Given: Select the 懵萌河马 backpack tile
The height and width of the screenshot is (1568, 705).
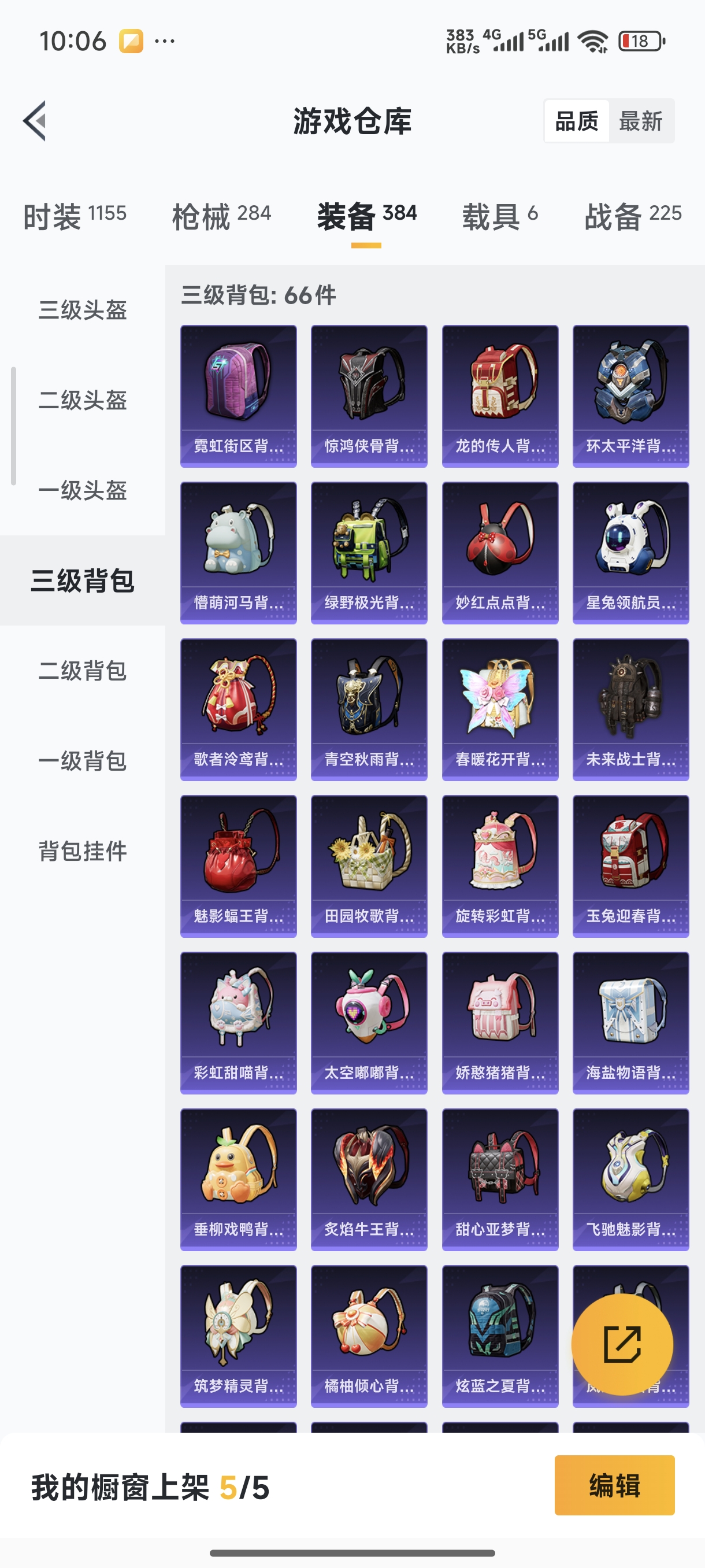Looking at the screenshot, I should pos(239,552).
